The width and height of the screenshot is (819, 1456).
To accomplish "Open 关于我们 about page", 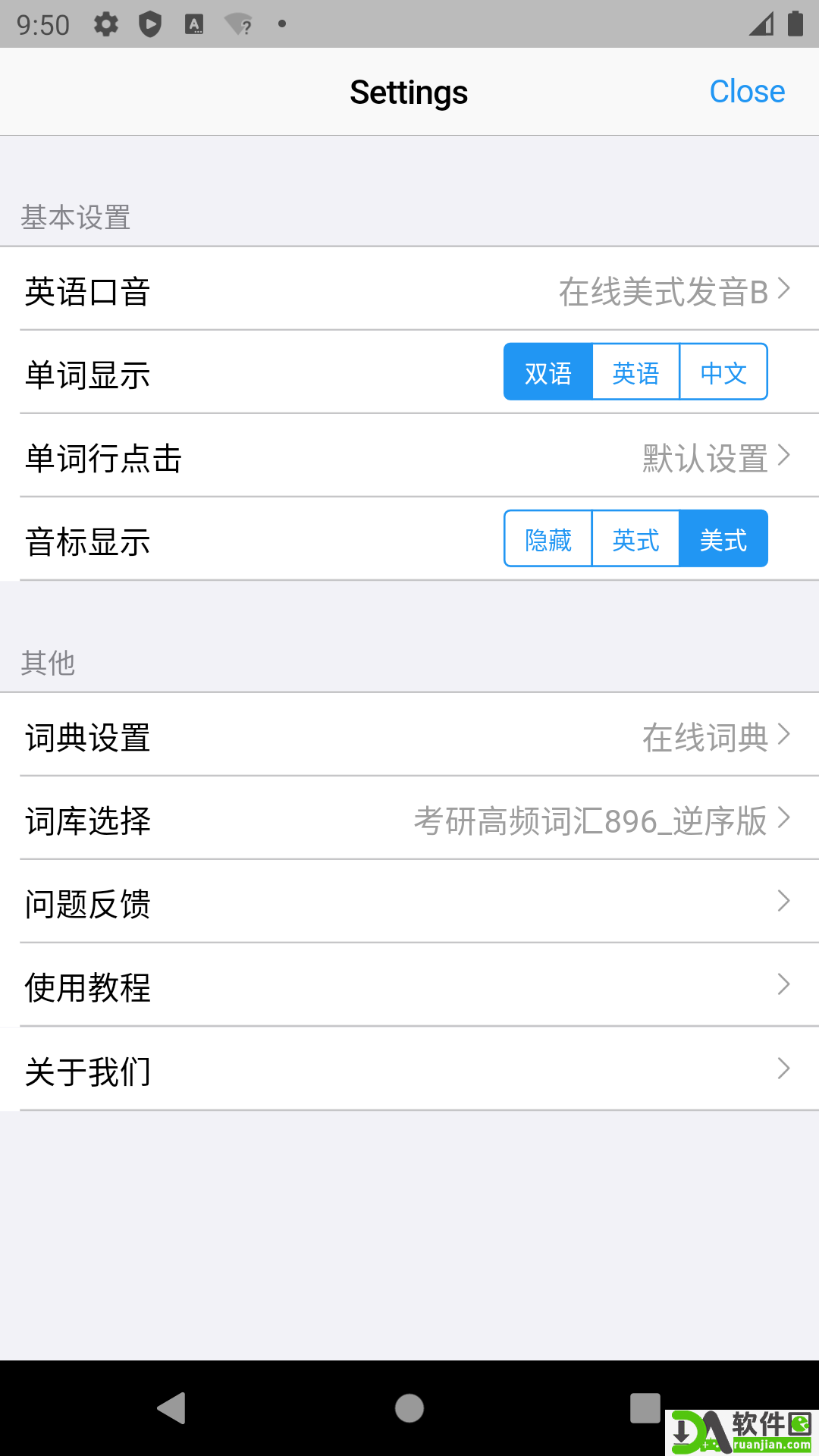I will pos(409,1070).
